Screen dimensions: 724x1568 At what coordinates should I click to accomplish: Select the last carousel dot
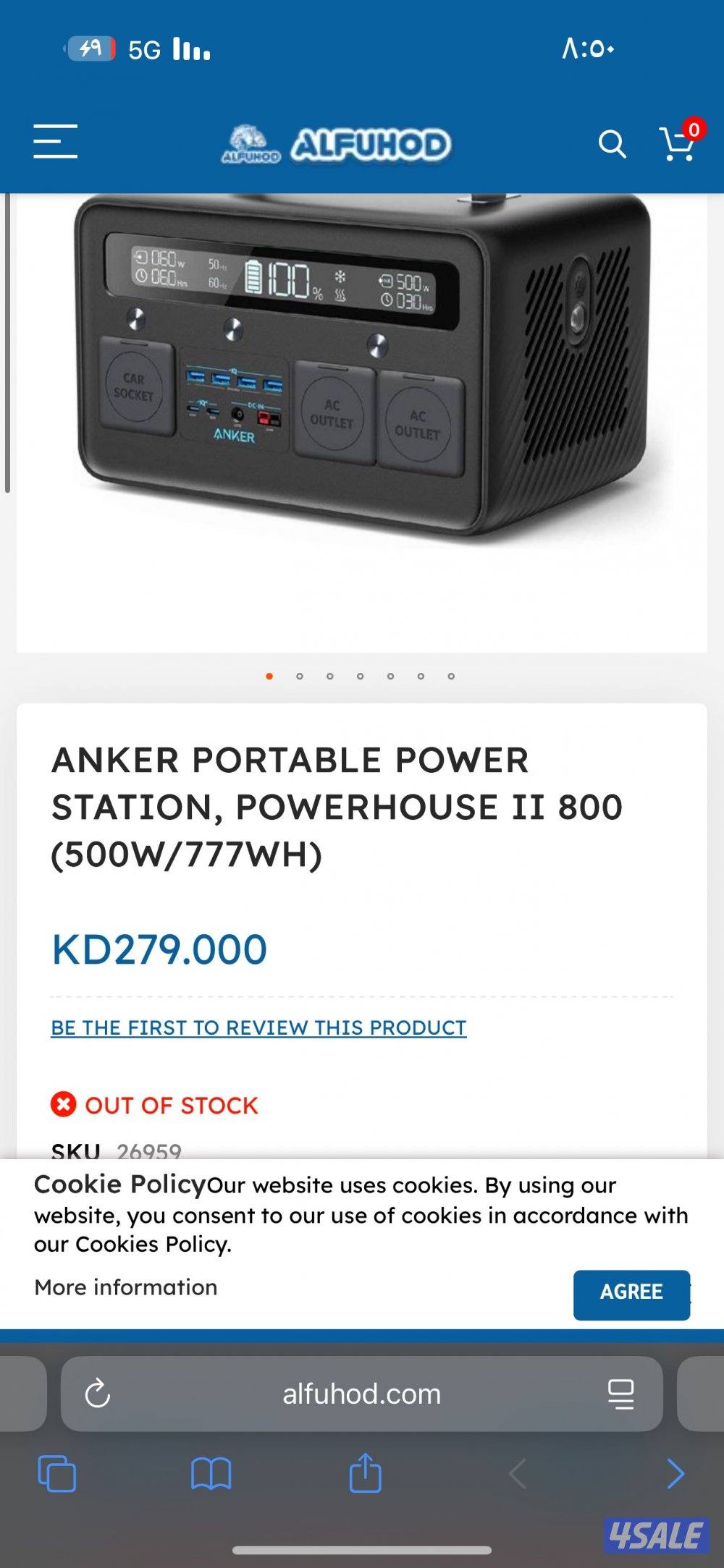[x=451, y=676]
